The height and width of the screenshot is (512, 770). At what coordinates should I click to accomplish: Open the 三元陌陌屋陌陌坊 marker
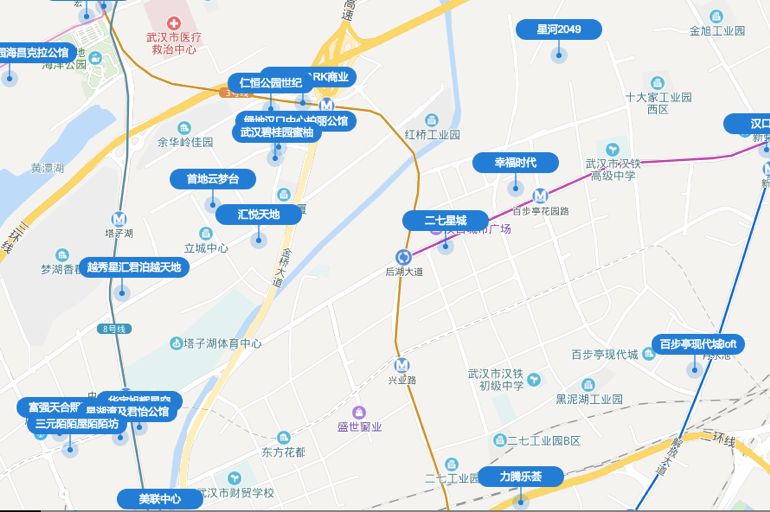point(75,424)
